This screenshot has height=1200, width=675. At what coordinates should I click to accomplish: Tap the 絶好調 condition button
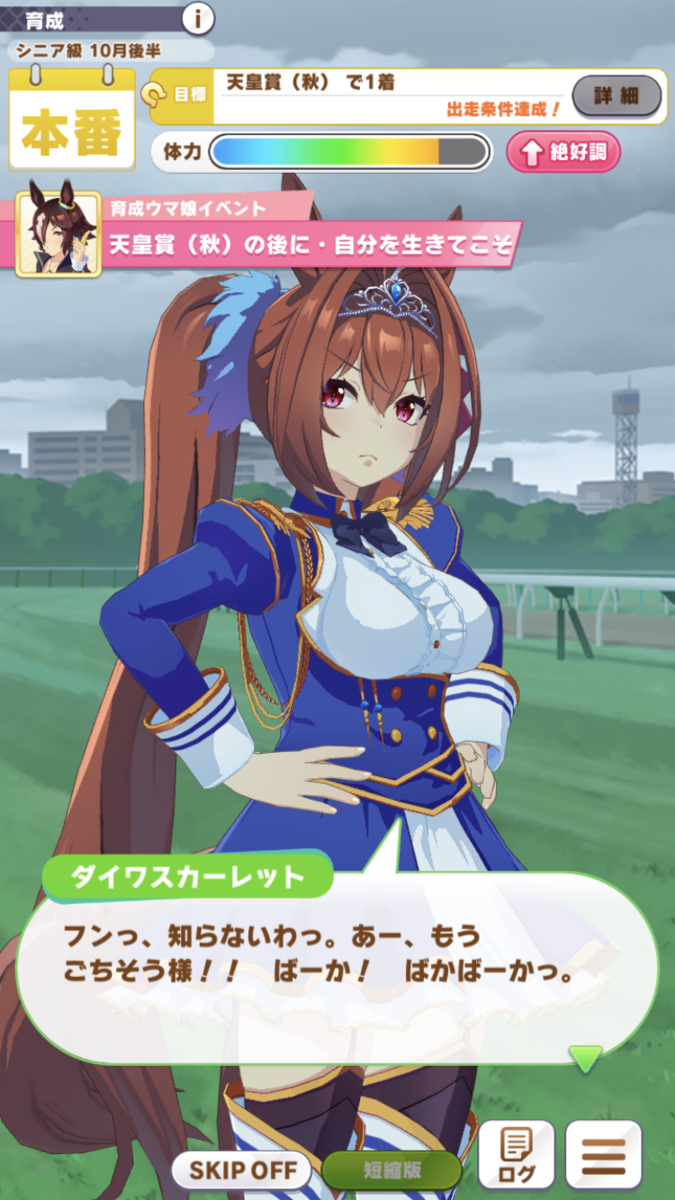point(563,152)
